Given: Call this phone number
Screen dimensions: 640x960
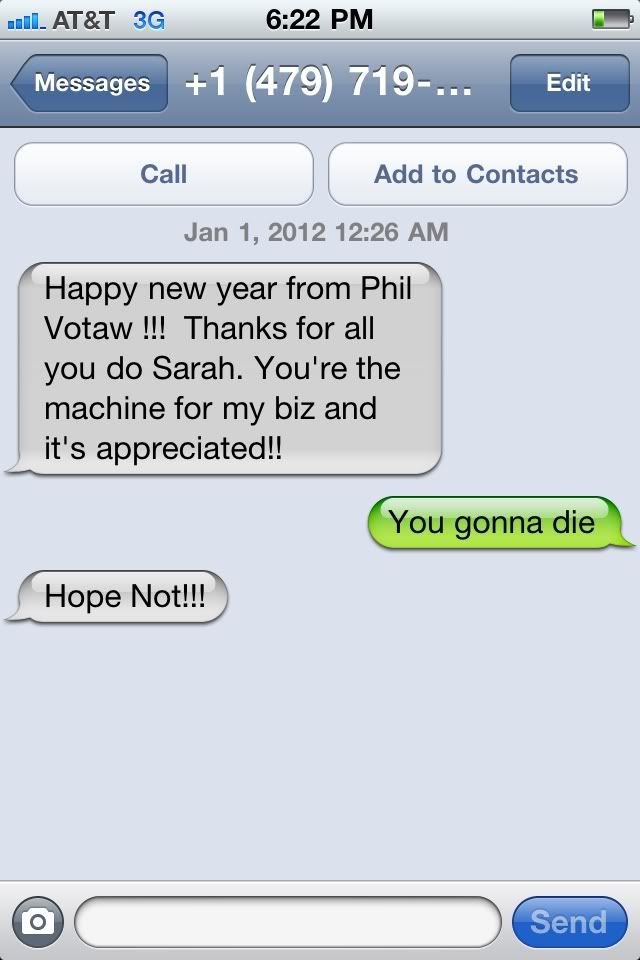Looking at the screenshot, I should click(164, 175).
